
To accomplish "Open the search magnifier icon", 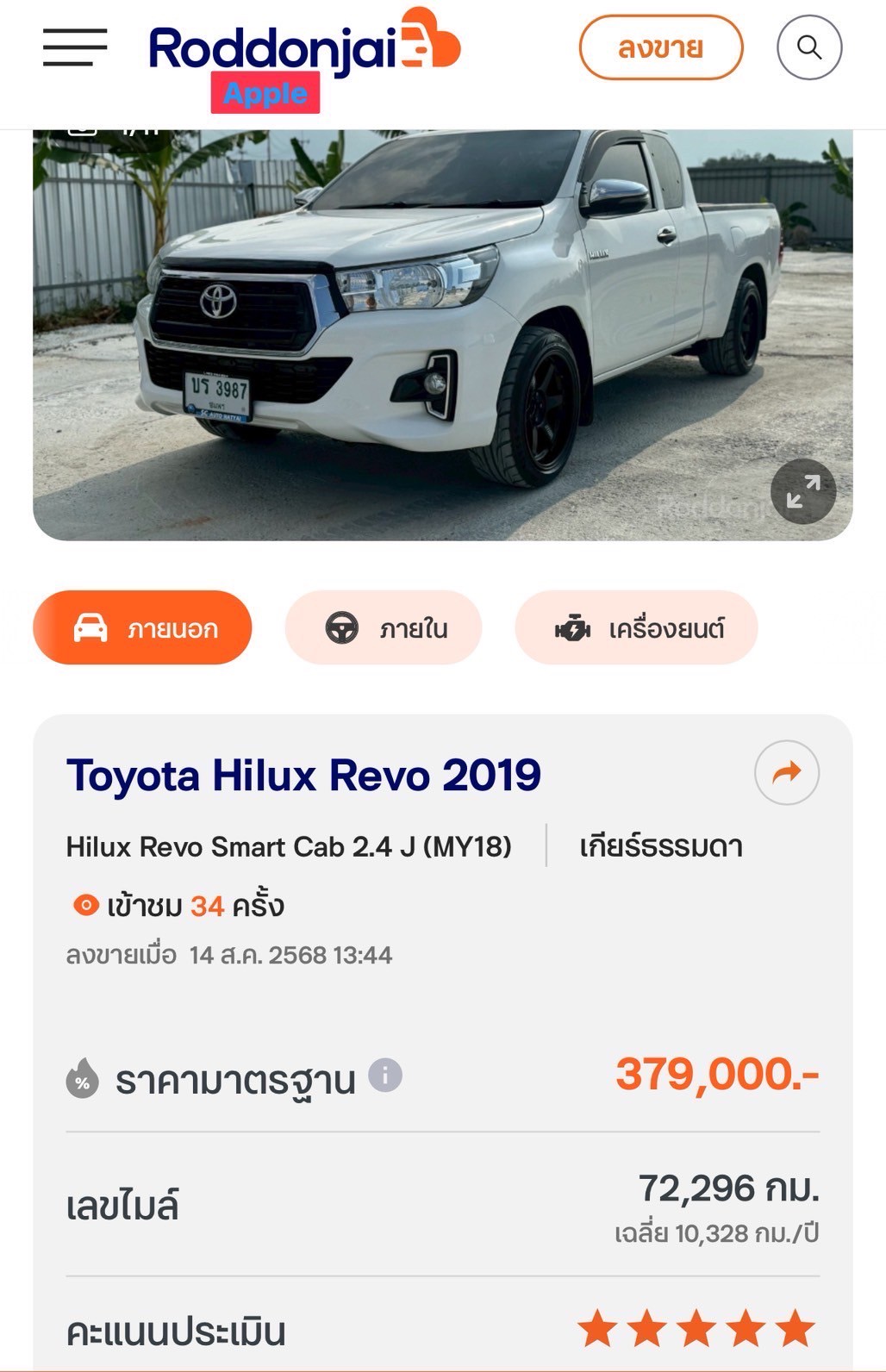I will pyautogui.click(x=808, y=47).
